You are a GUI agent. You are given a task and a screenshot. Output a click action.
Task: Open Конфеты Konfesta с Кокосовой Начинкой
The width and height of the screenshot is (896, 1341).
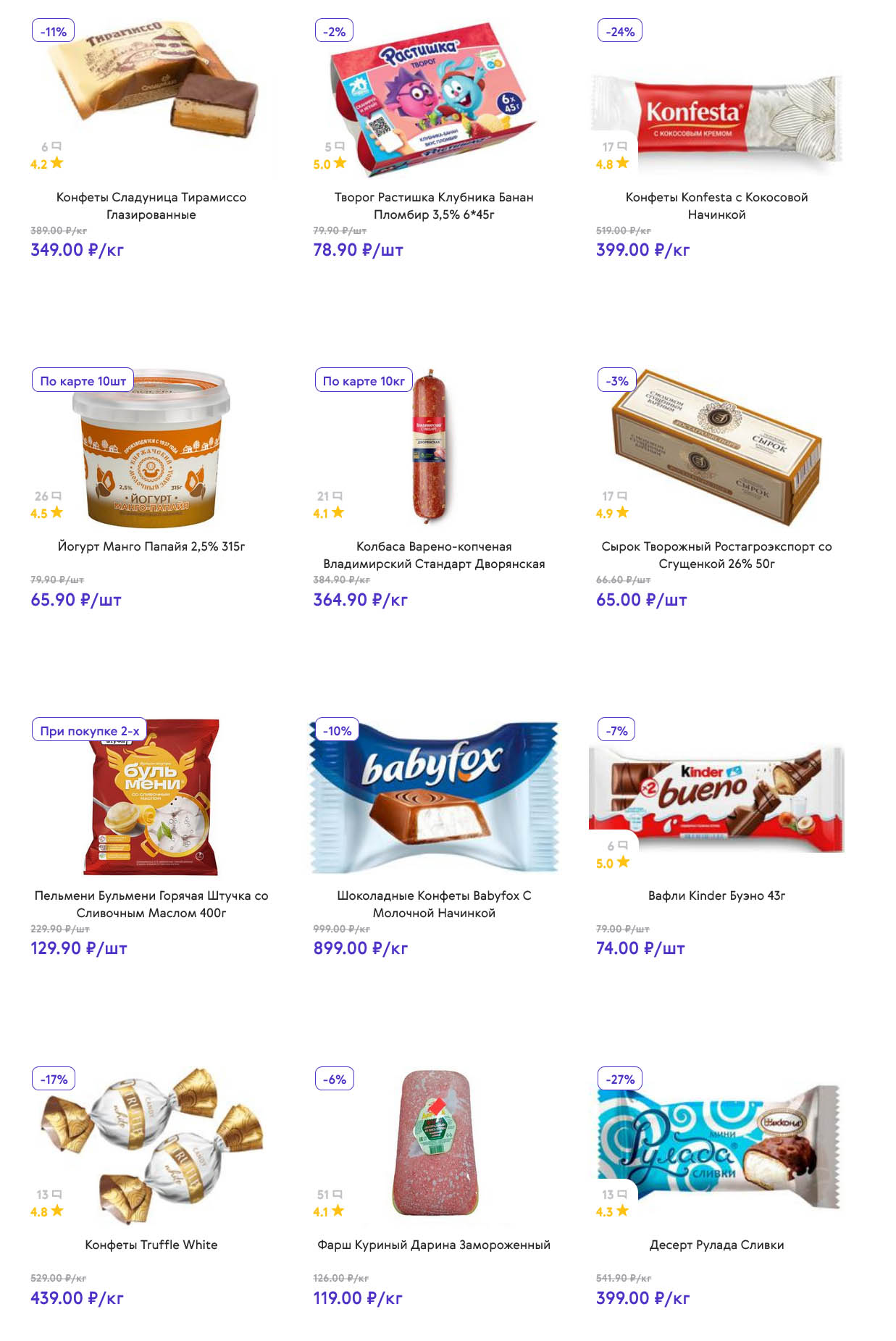pyautogui.click(x=716, y=205)
